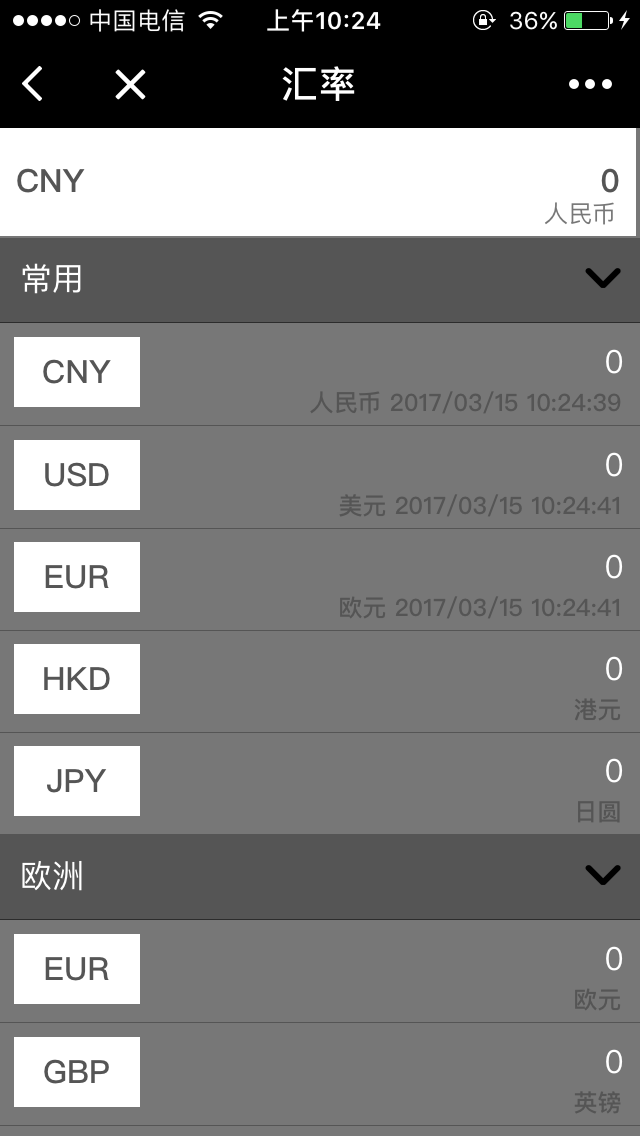Collapse the 常用 section
Viewport: 640px width, 1136px height.
[x=602, y=279]
